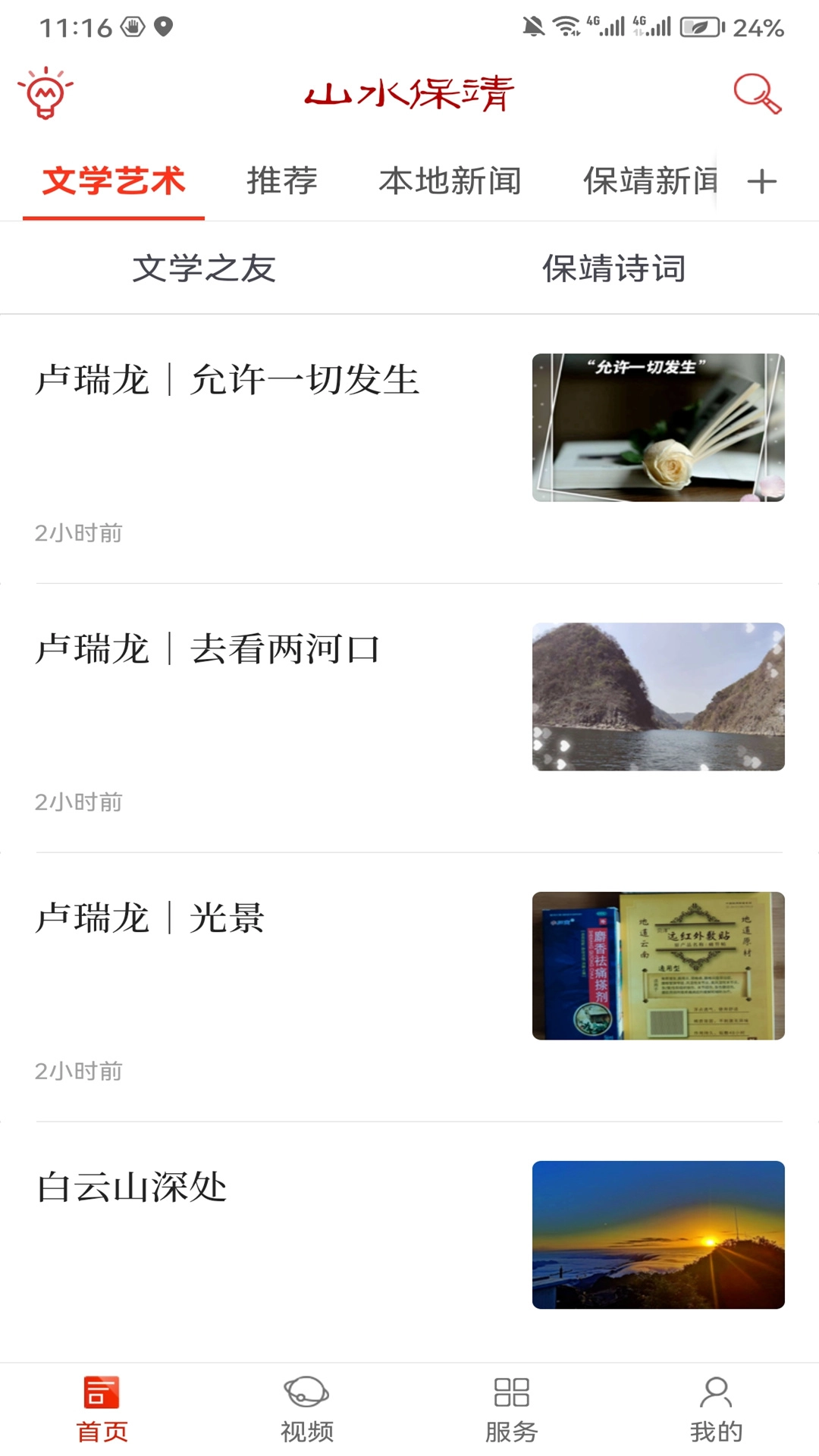Select the 保靖新闻 tab
Viewport: 819px width, 1456px height.
648,180
